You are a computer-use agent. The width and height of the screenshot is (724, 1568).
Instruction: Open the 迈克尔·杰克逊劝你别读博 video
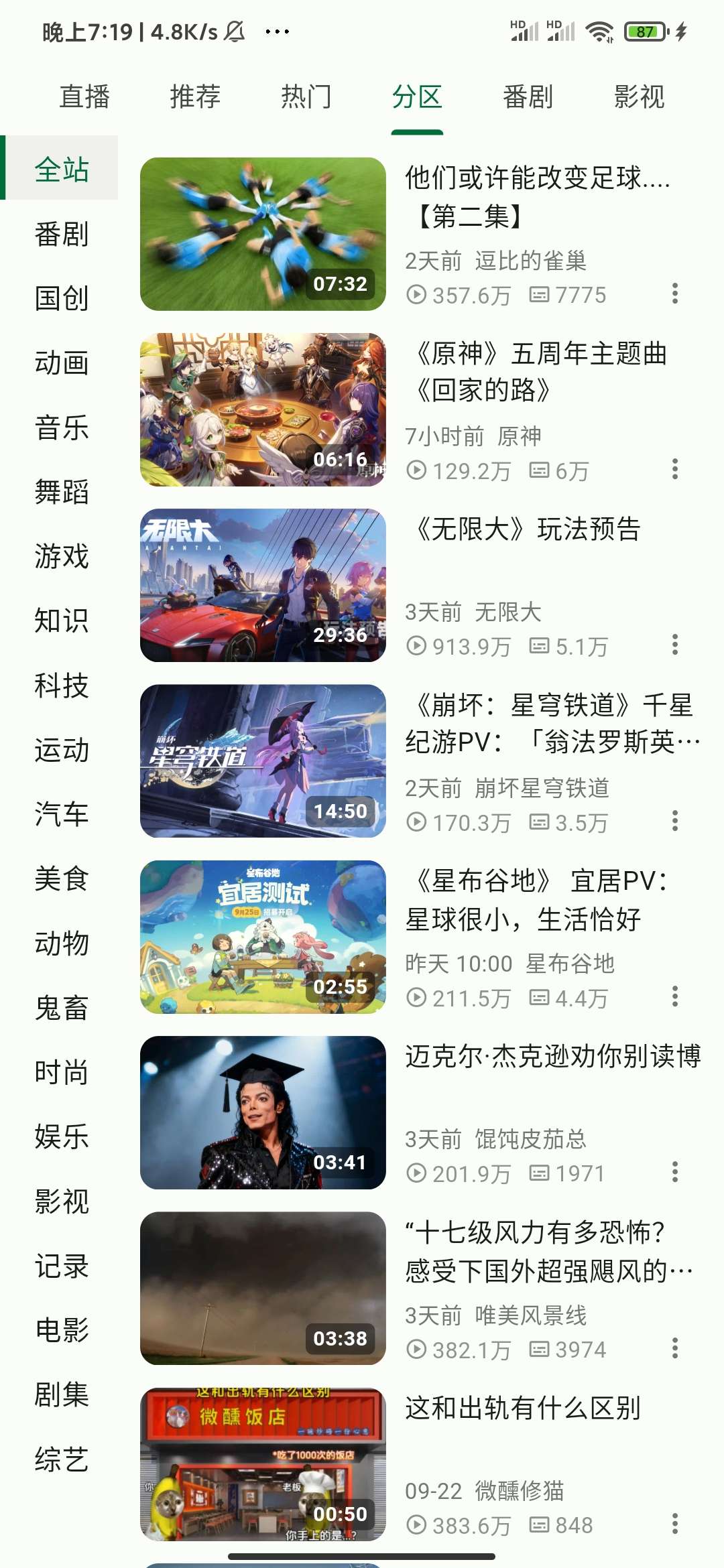[x=263, y=1112]
